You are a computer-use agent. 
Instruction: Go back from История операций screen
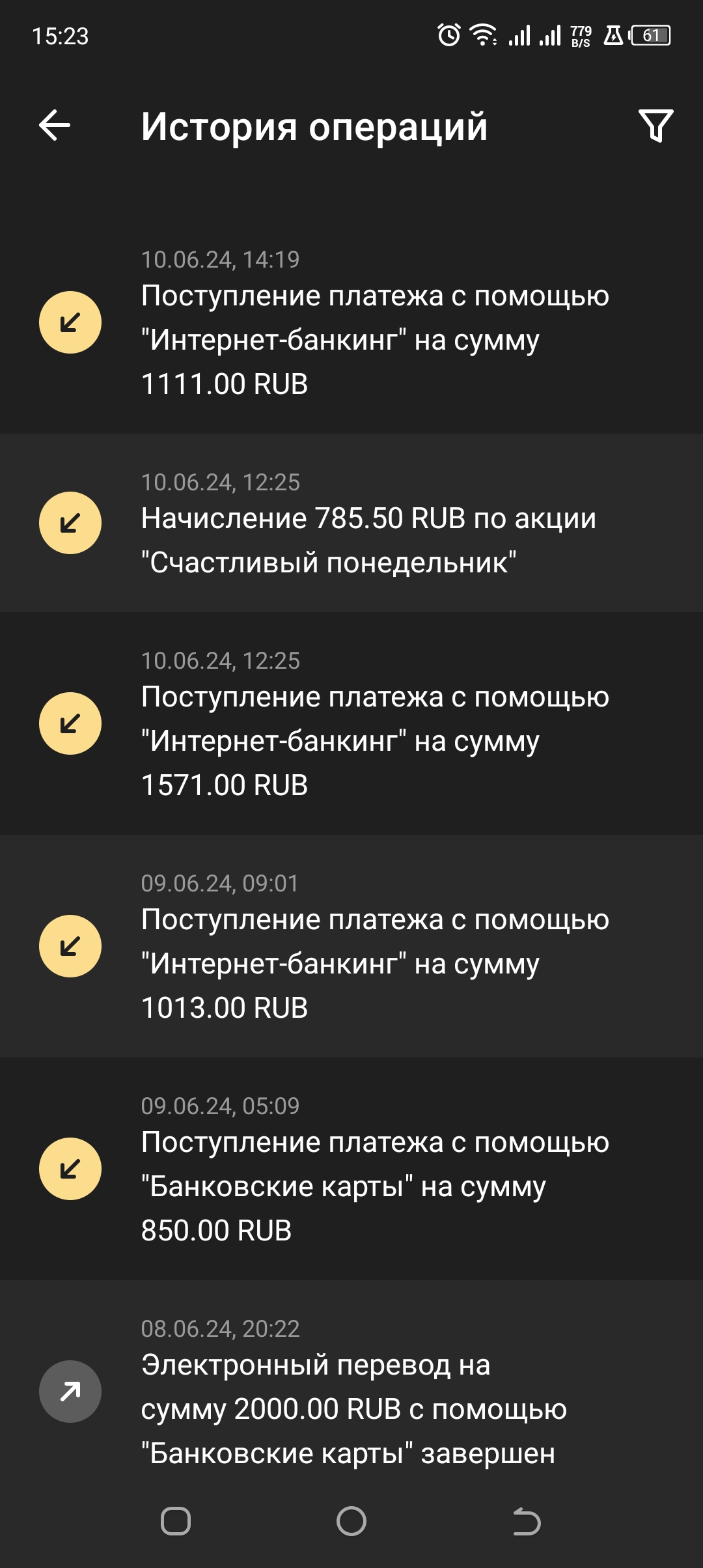click(55, 125)
